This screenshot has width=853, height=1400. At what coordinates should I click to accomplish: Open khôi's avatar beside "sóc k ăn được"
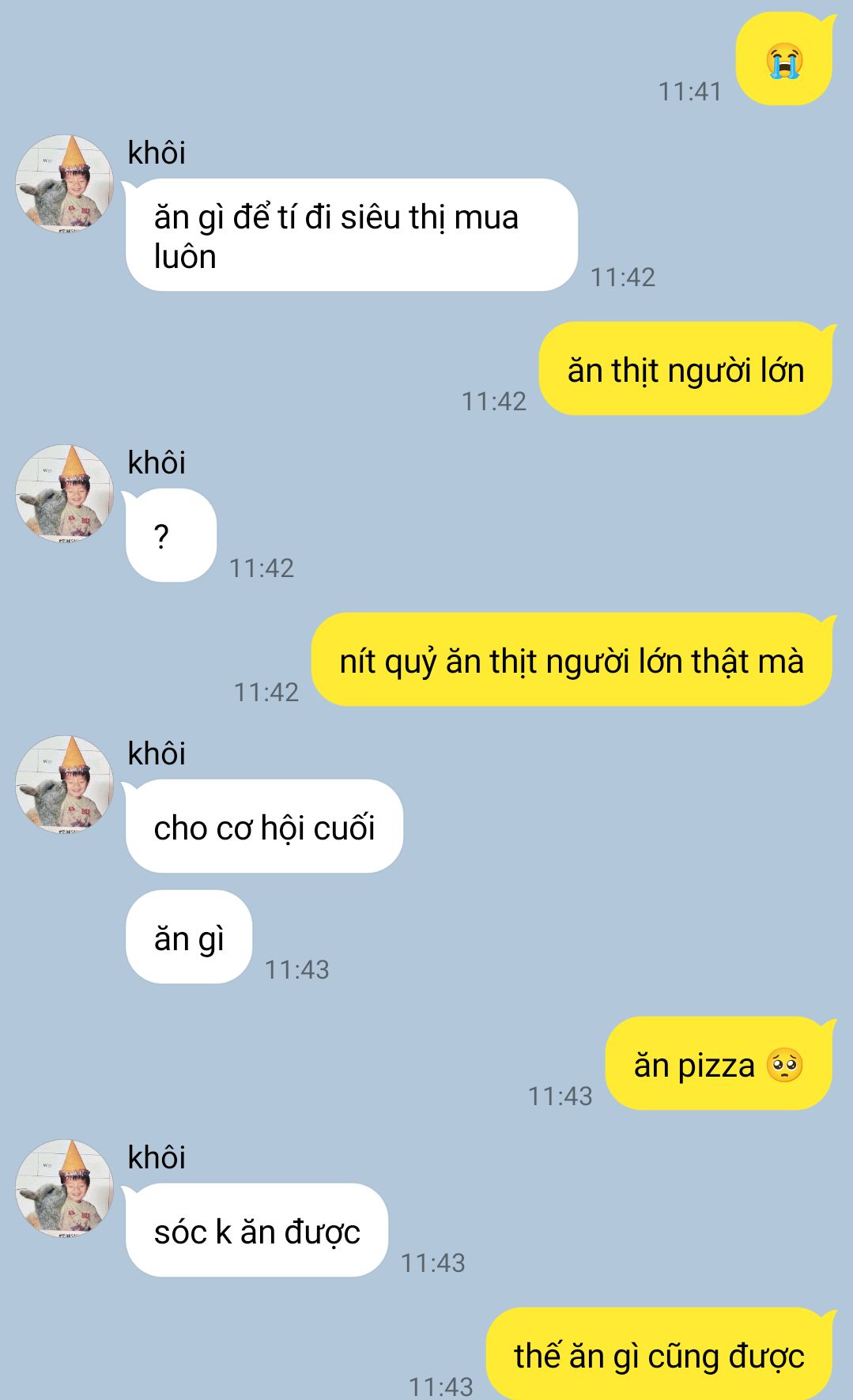65,1189
